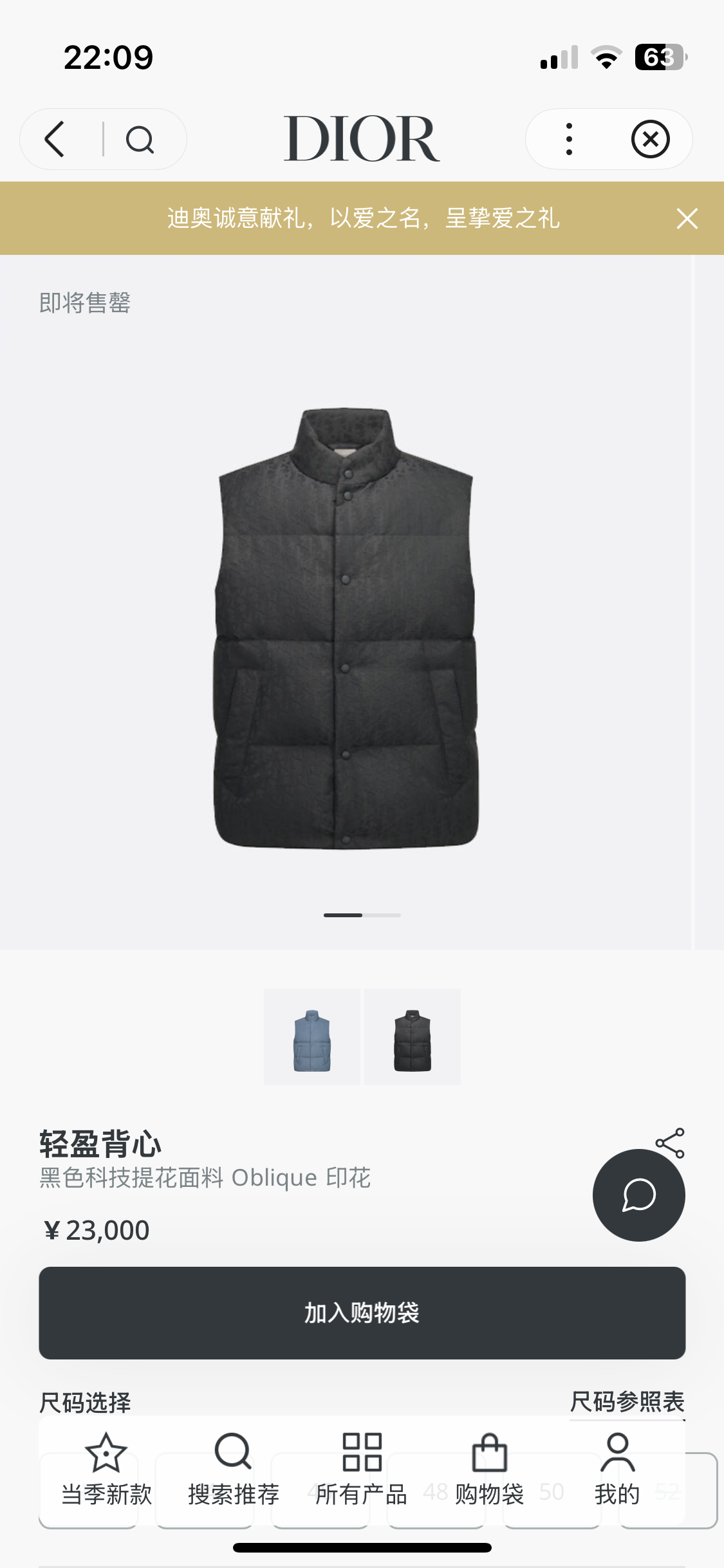Open customer service chat bubble
This screenshot has height=1568, width=724.
[639, 1195]
